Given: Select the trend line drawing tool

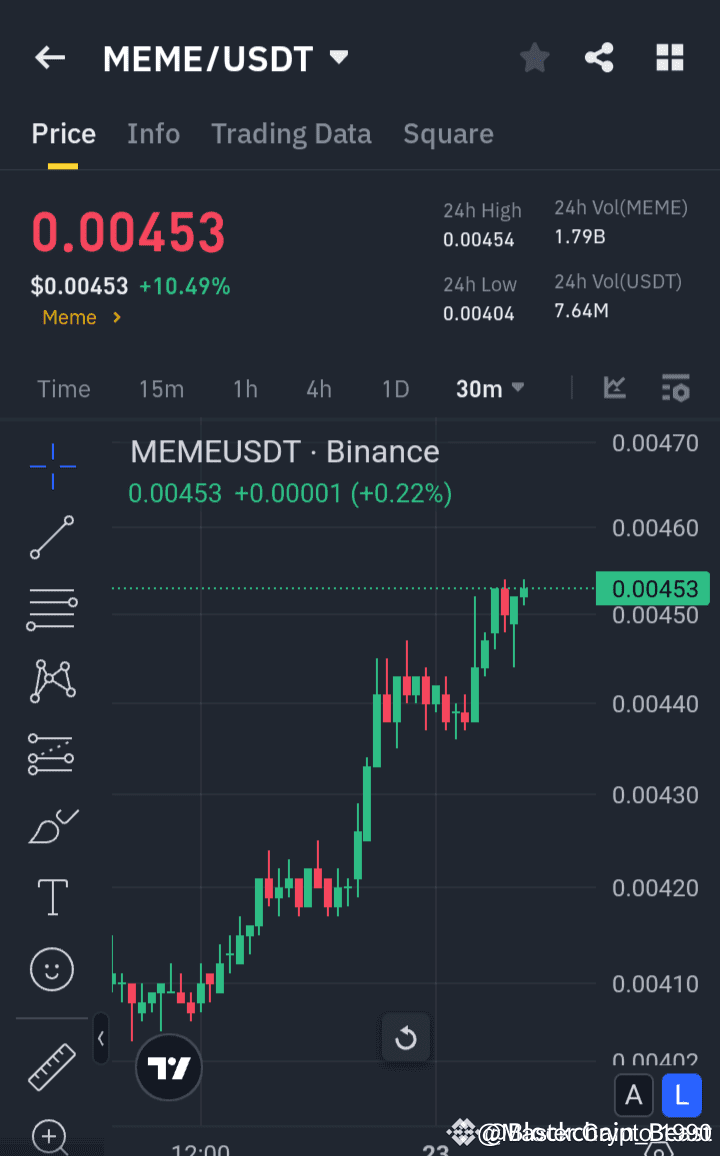Looking at the screenshot, I should pos(51,538).
